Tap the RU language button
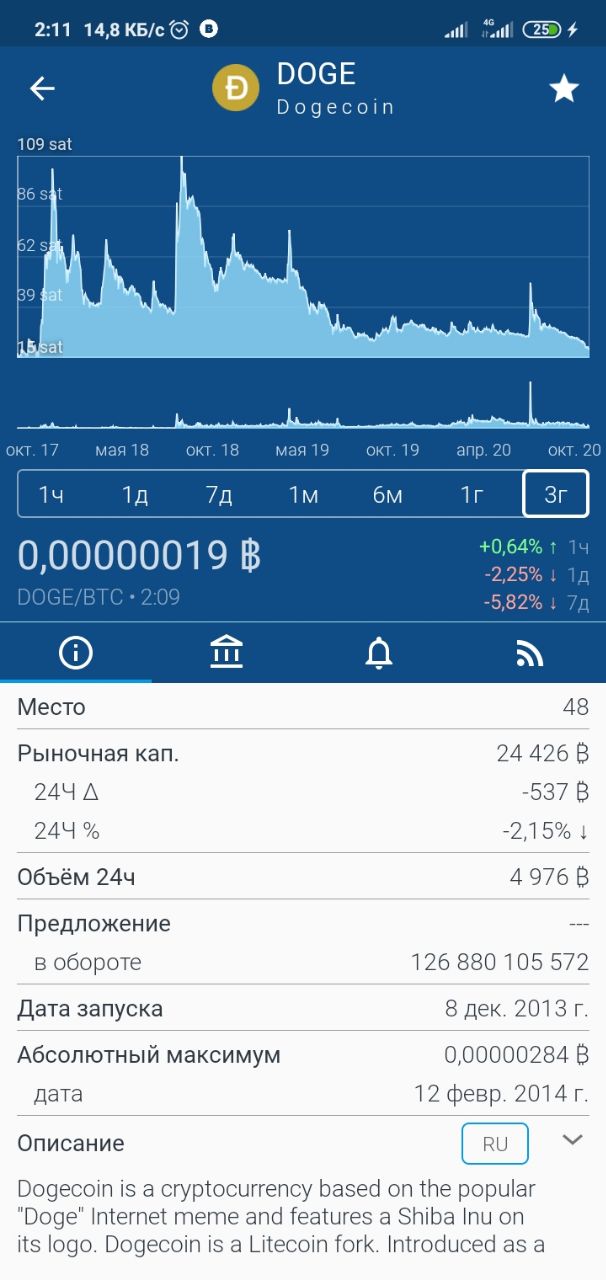Screen dimensions: 606x1280 click(x=495, y=1144)
